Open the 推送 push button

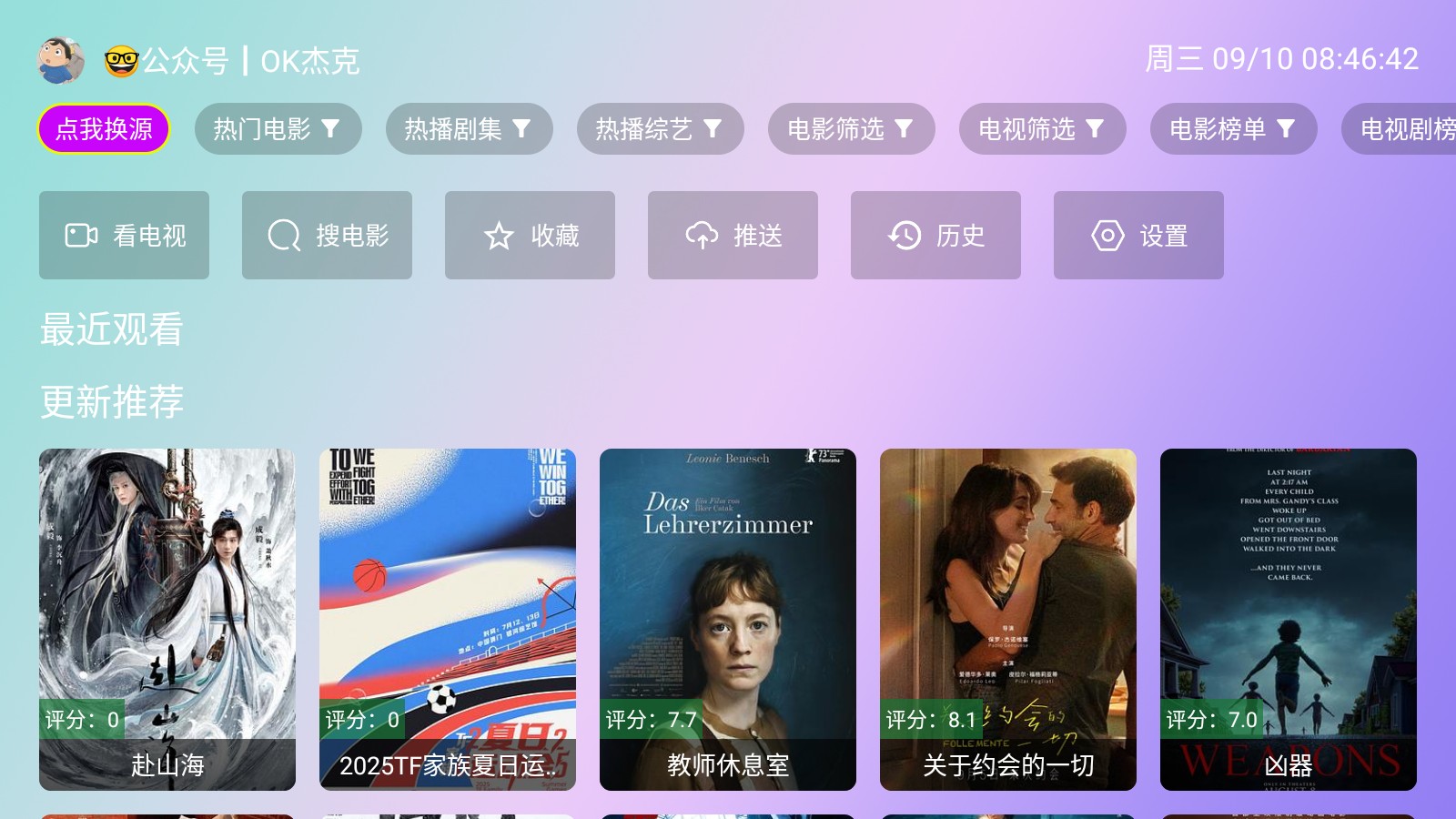tap(733, 236)
